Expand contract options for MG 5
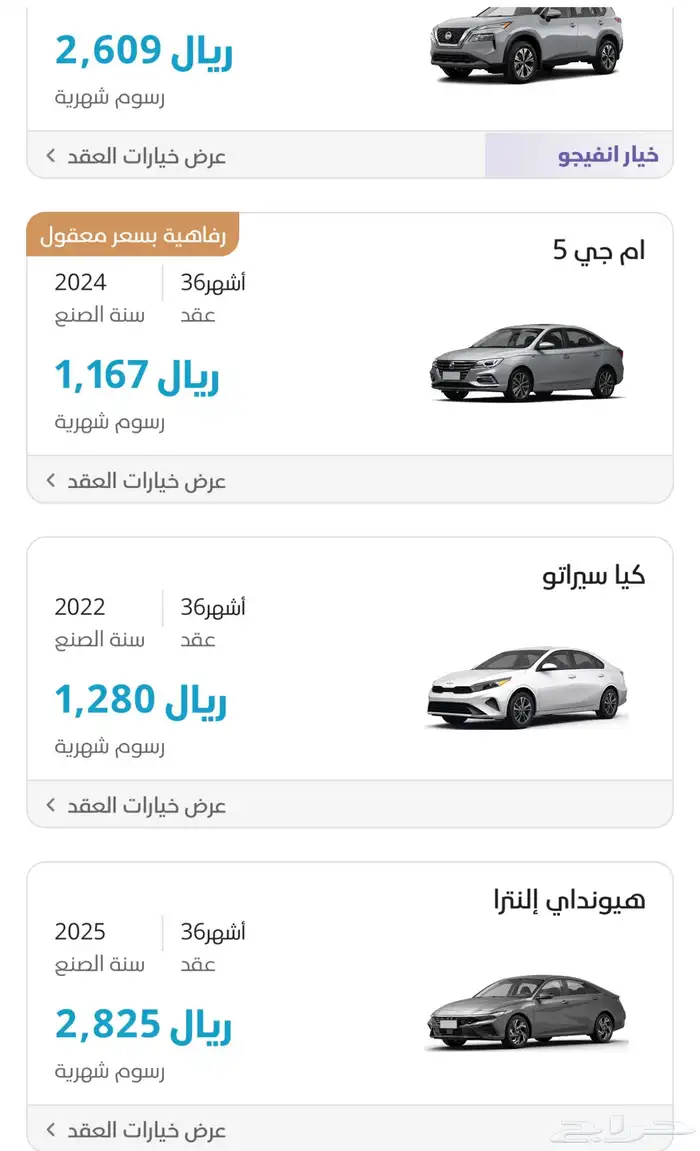The width and height of the screenshot is (700, 1151). (x=137, y=481)
